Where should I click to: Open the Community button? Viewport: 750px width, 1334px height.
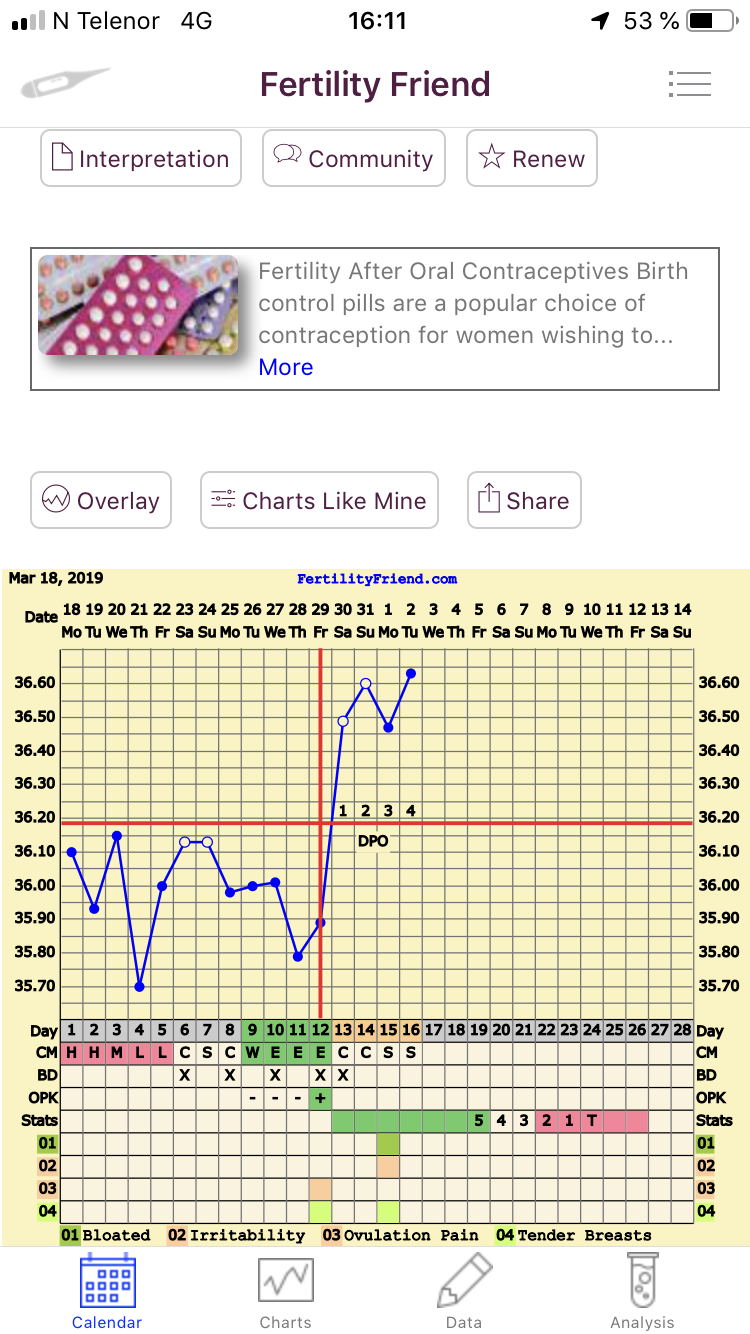click(354, 158)
